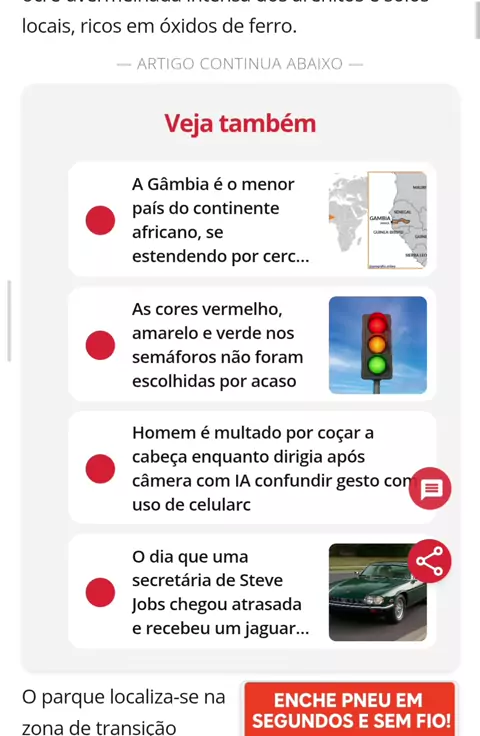
Task: Share this article
Action: (429, 561)
